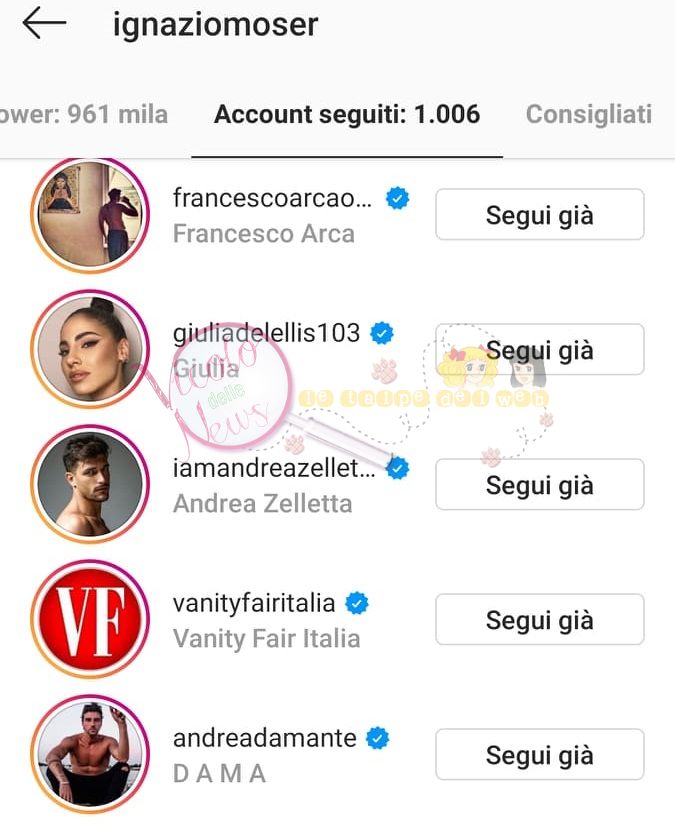Tap Segui già for vanityfairitalia

pos(539,620)
